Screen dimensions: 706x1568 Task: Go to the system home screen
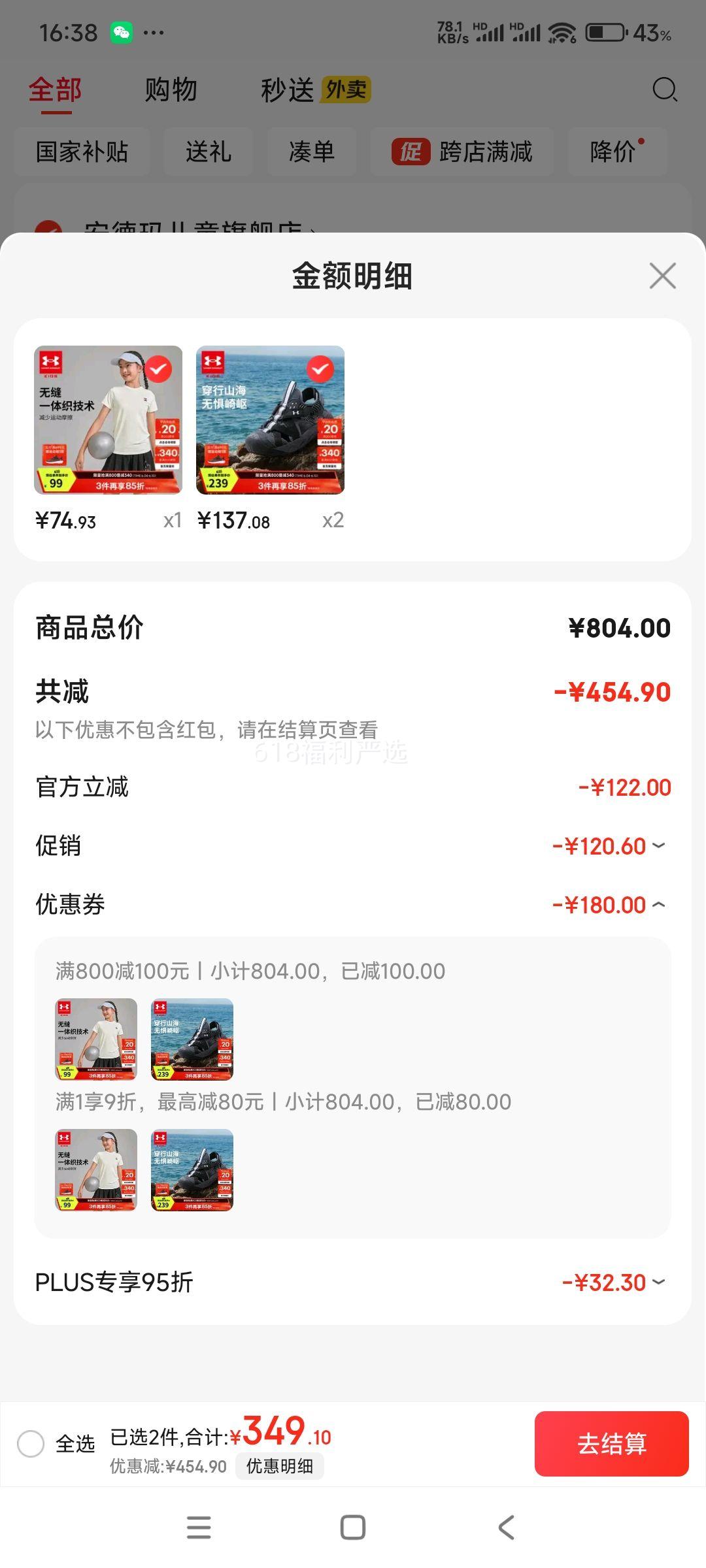[353, 1527]
